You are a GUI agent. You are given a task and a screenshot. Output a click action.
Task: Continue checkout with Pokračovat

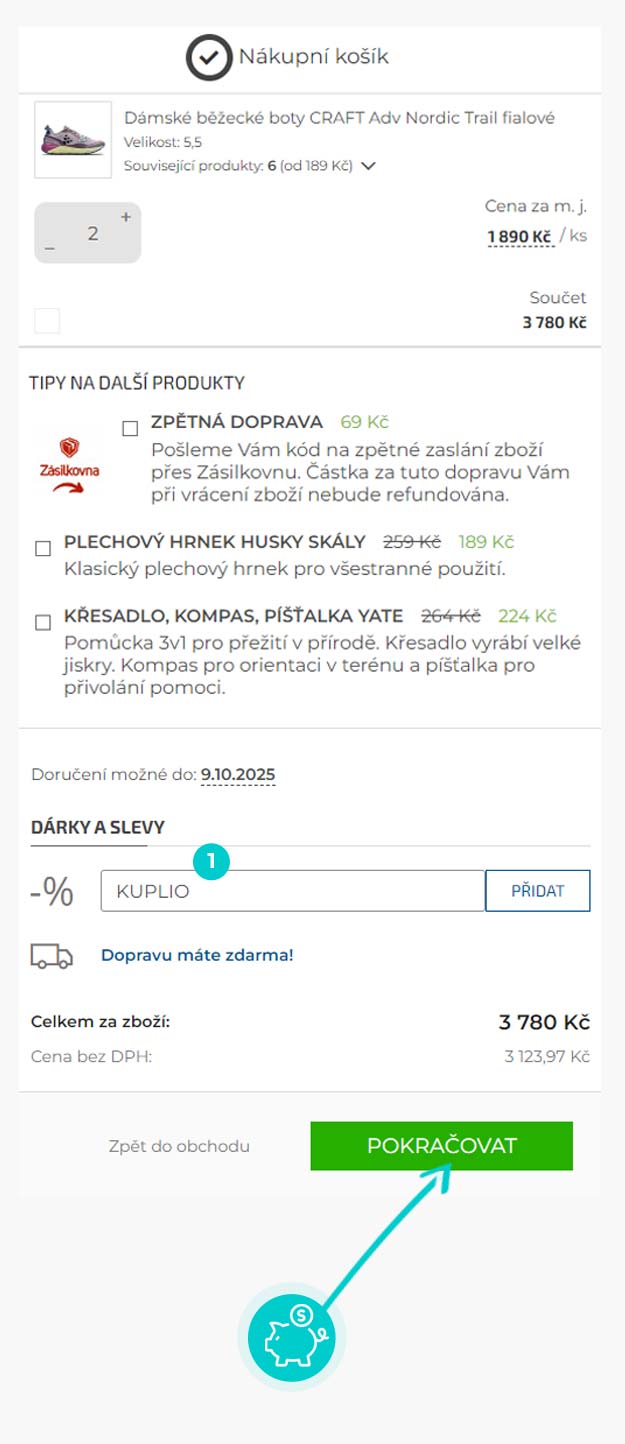[x=441, y=1146]
